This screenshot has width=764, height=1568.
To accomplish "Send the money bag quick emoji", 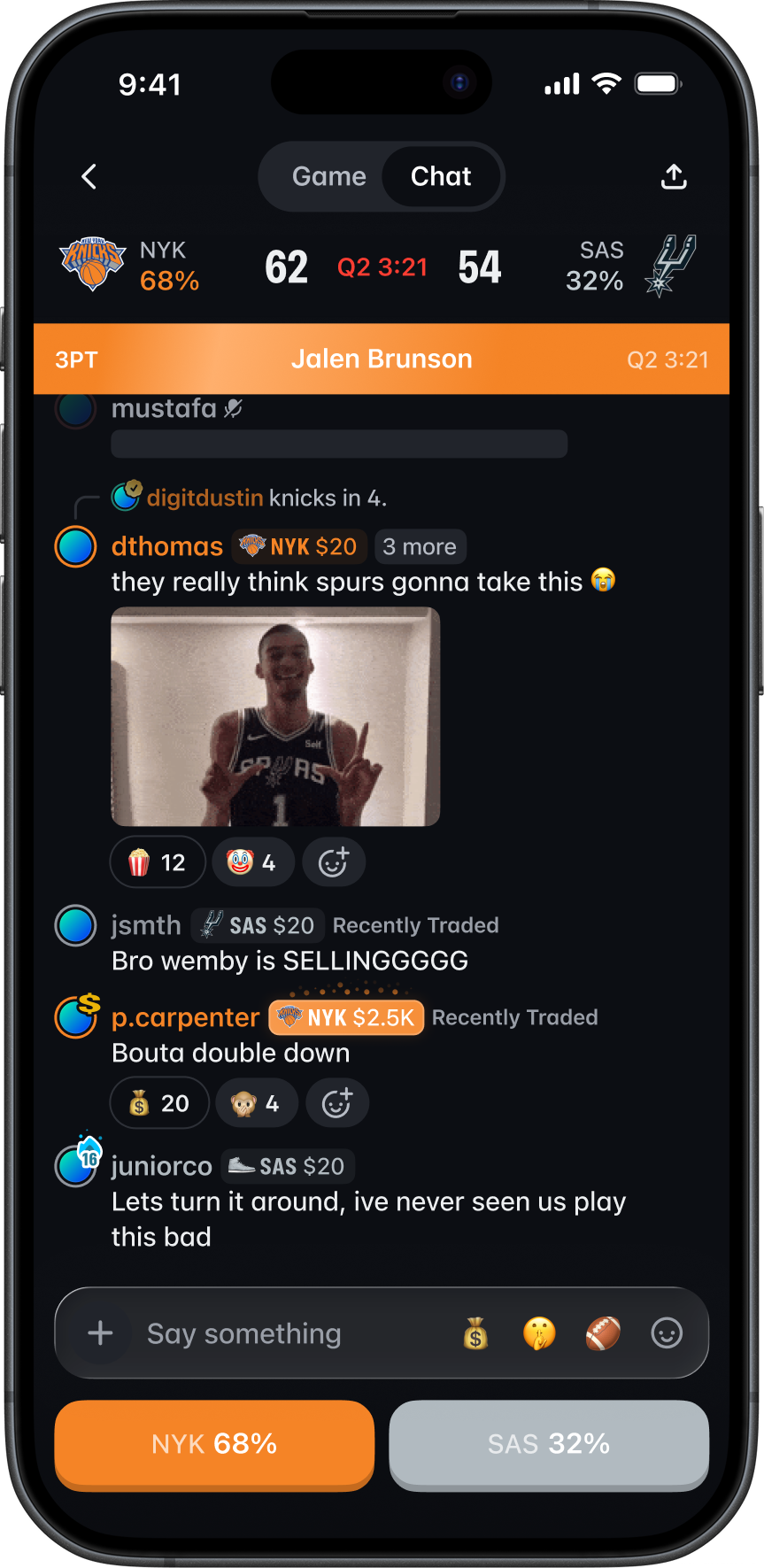I will [475, 1332].
